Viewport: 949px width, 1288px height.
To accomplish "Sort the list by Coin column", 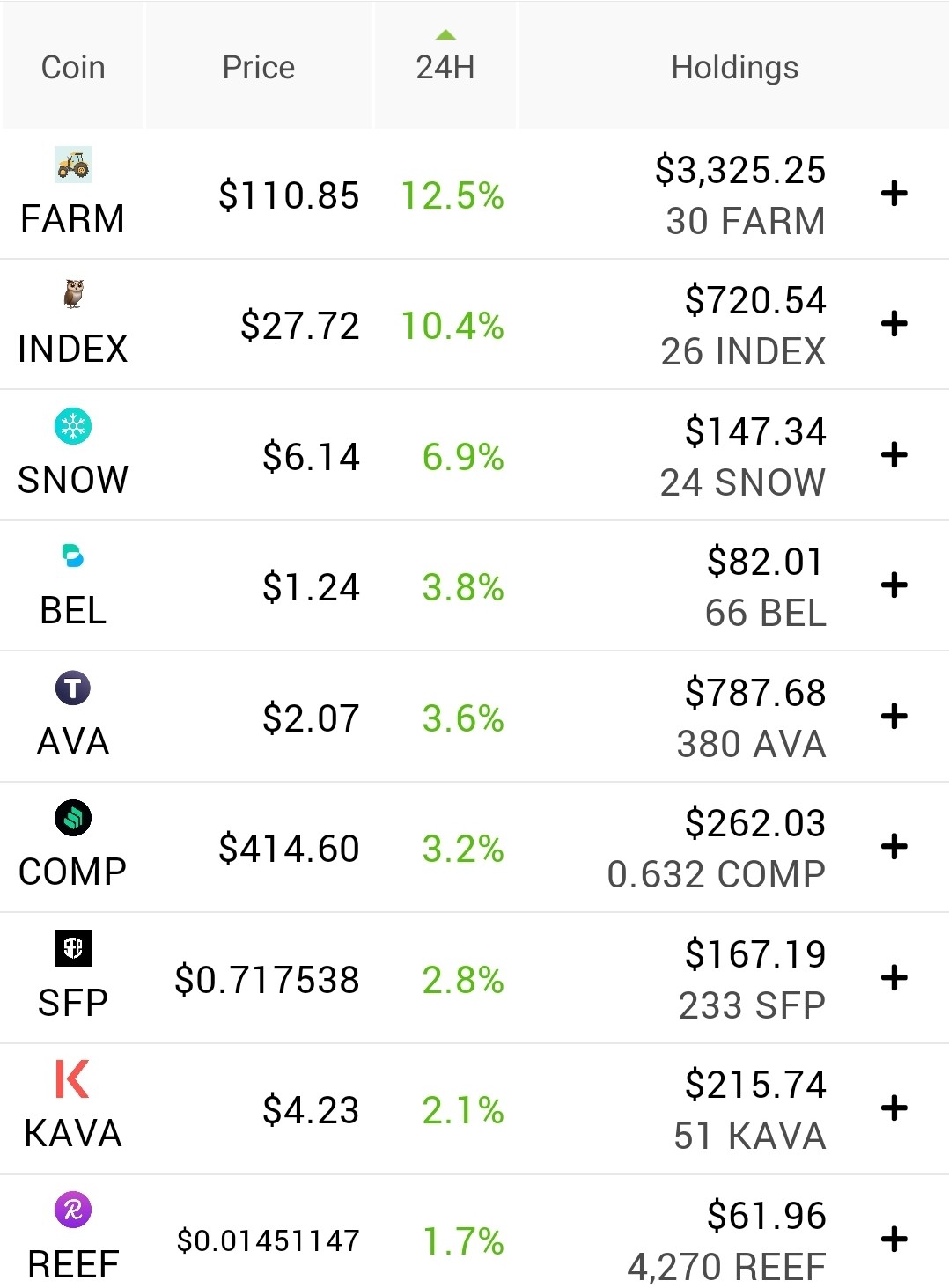I will [x=73, y=67].
